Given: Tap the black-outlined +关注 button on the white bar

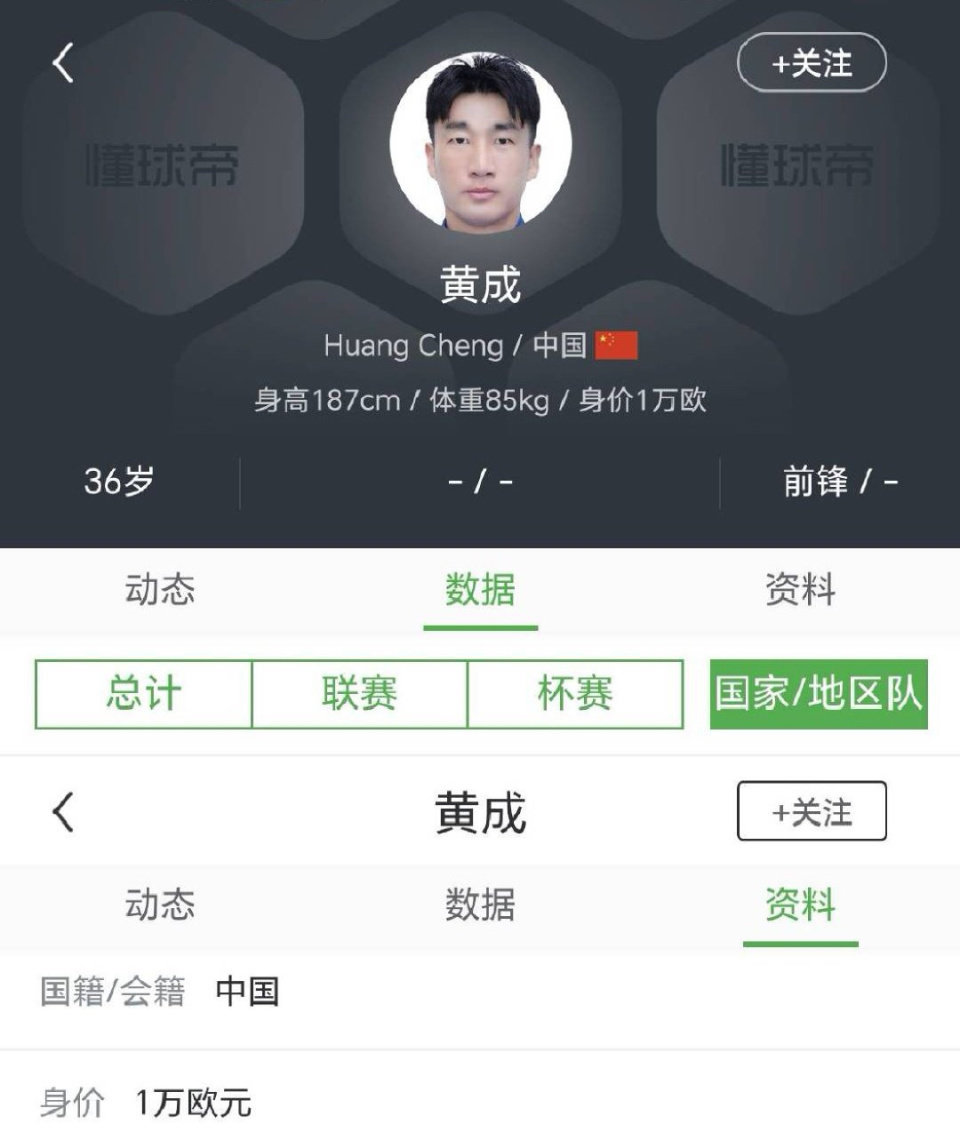Looking at the screenshot, I should [811, 811].
